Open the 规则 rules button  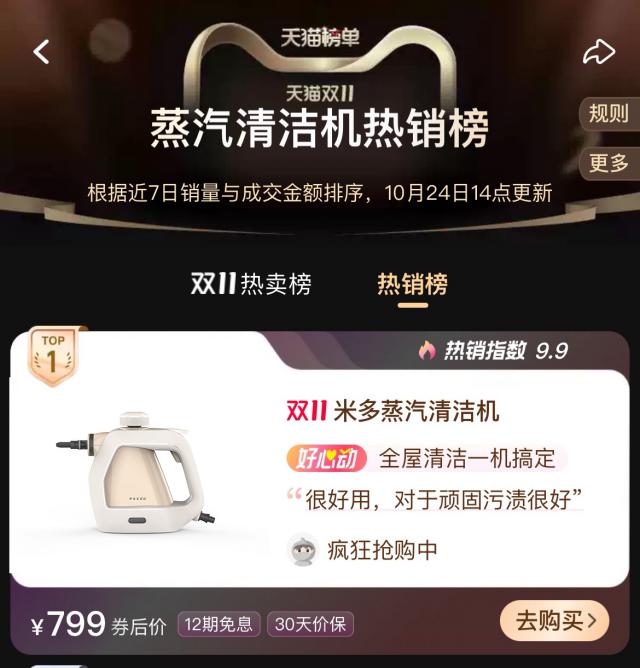[609, 113]
